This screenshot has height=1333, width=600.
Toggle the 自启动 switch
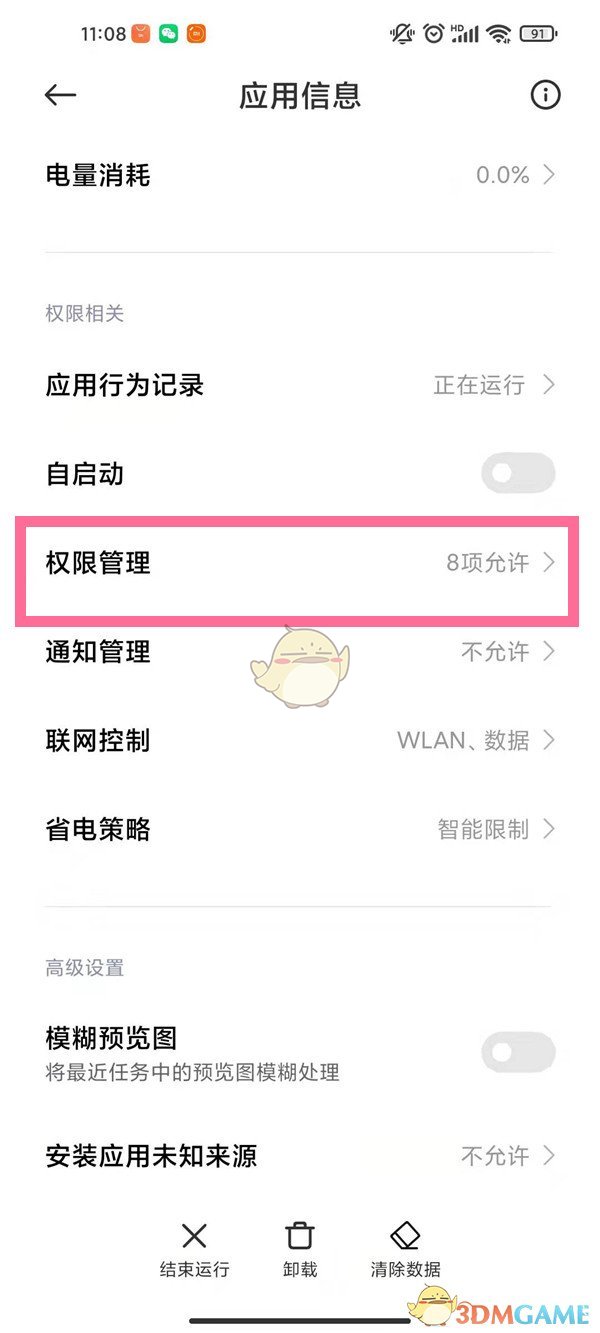517,473
